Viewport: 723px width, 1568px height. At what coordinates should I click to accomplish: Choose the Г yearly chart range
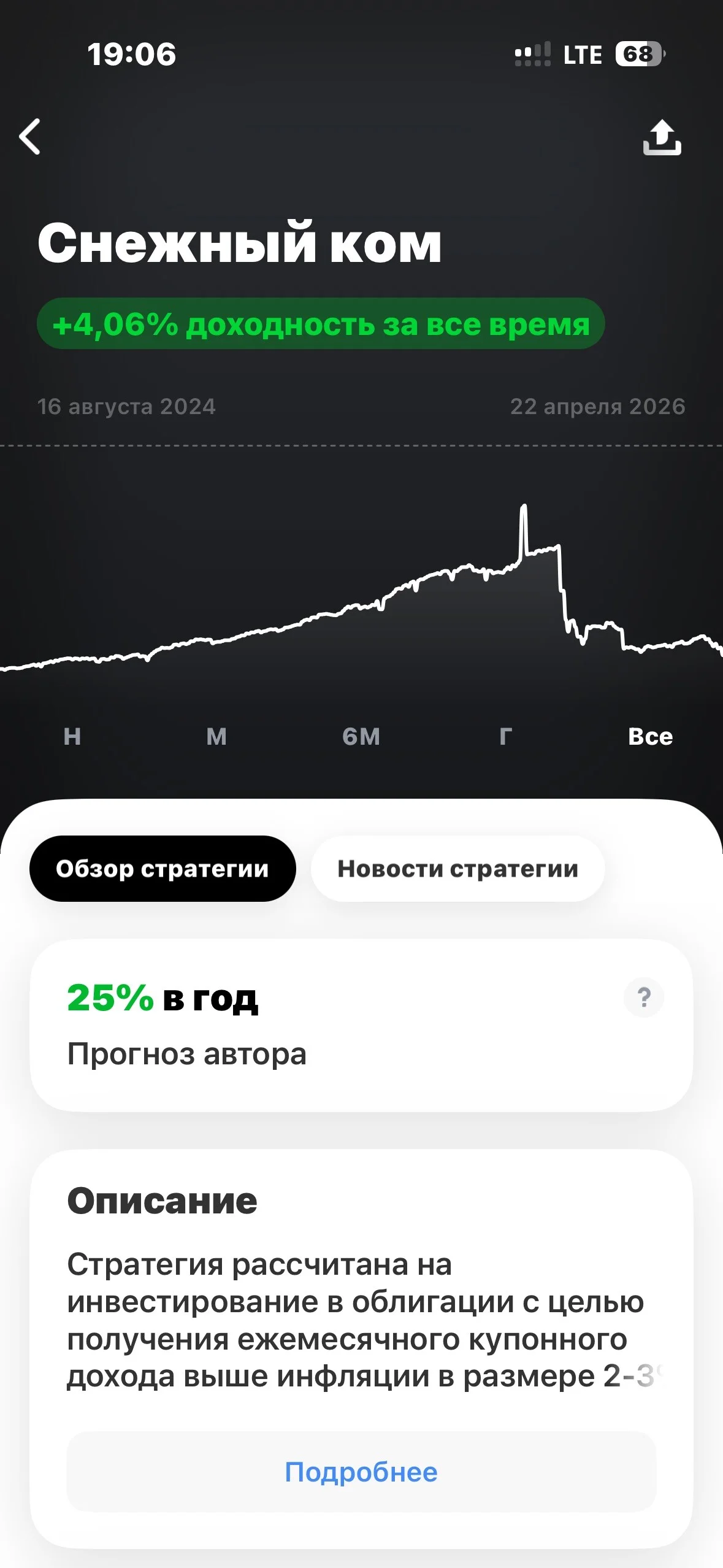(505, 736)
